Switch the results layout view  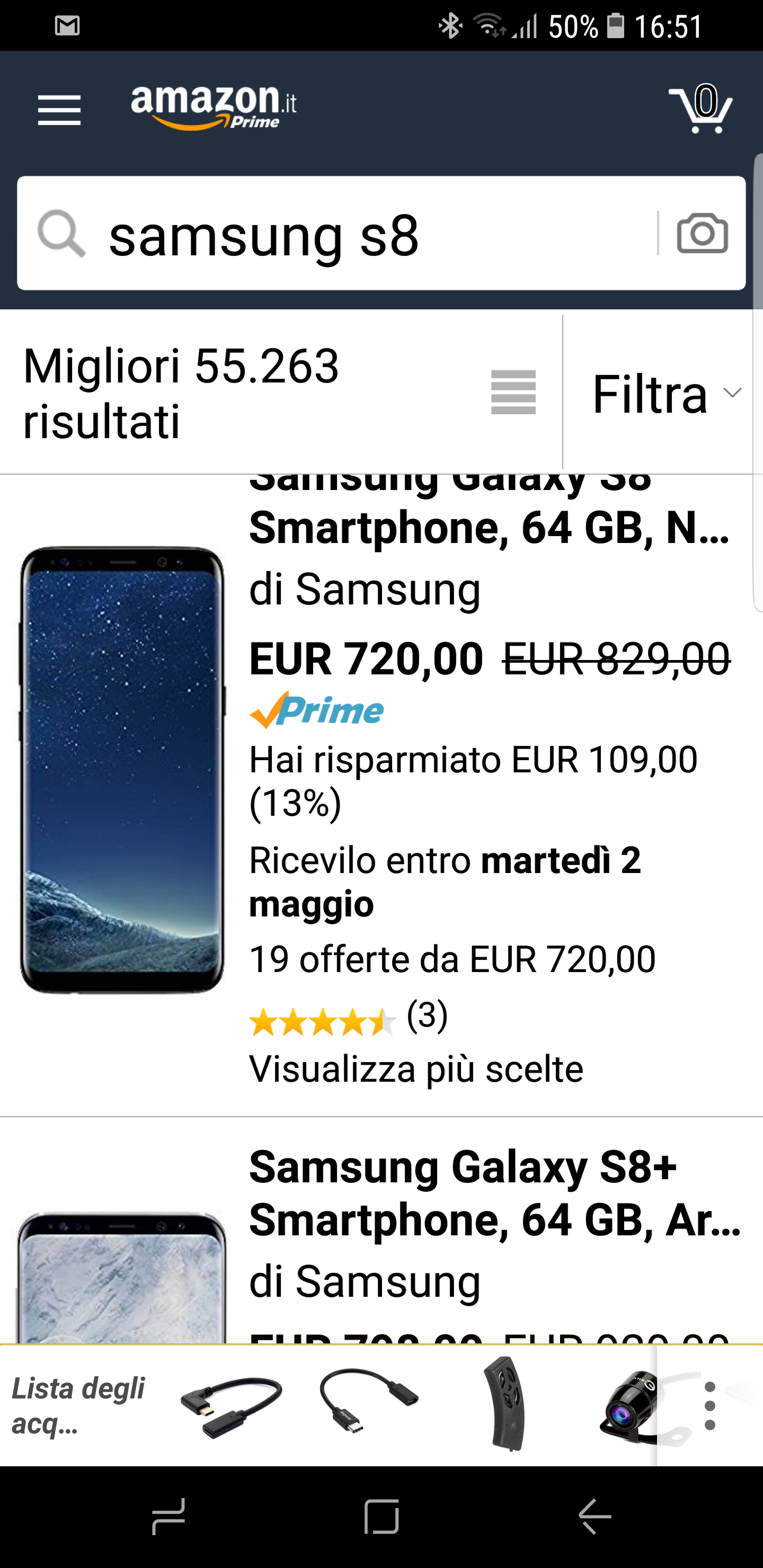click(x=513, y=393)
